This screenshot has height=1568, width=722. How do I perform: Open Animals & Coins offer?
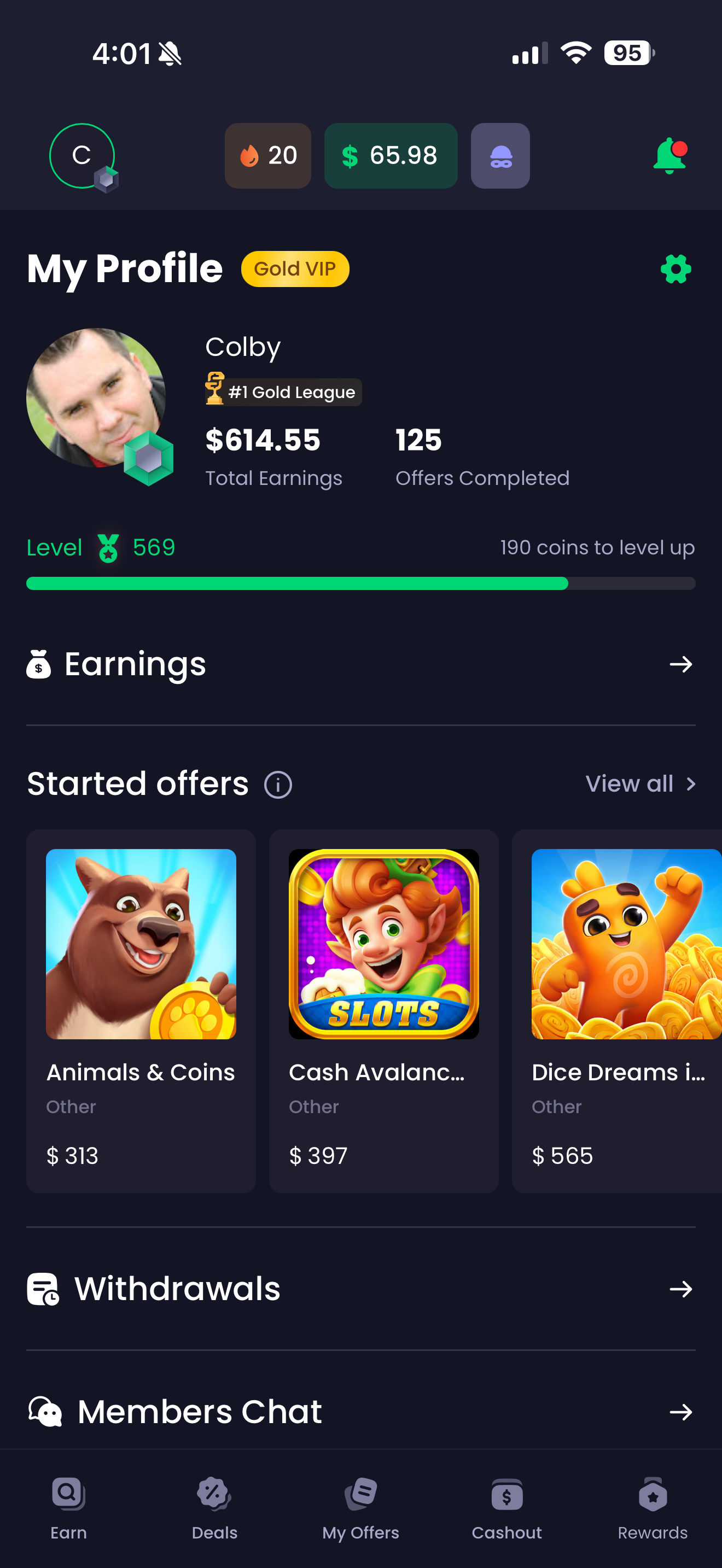[141, 1010]
